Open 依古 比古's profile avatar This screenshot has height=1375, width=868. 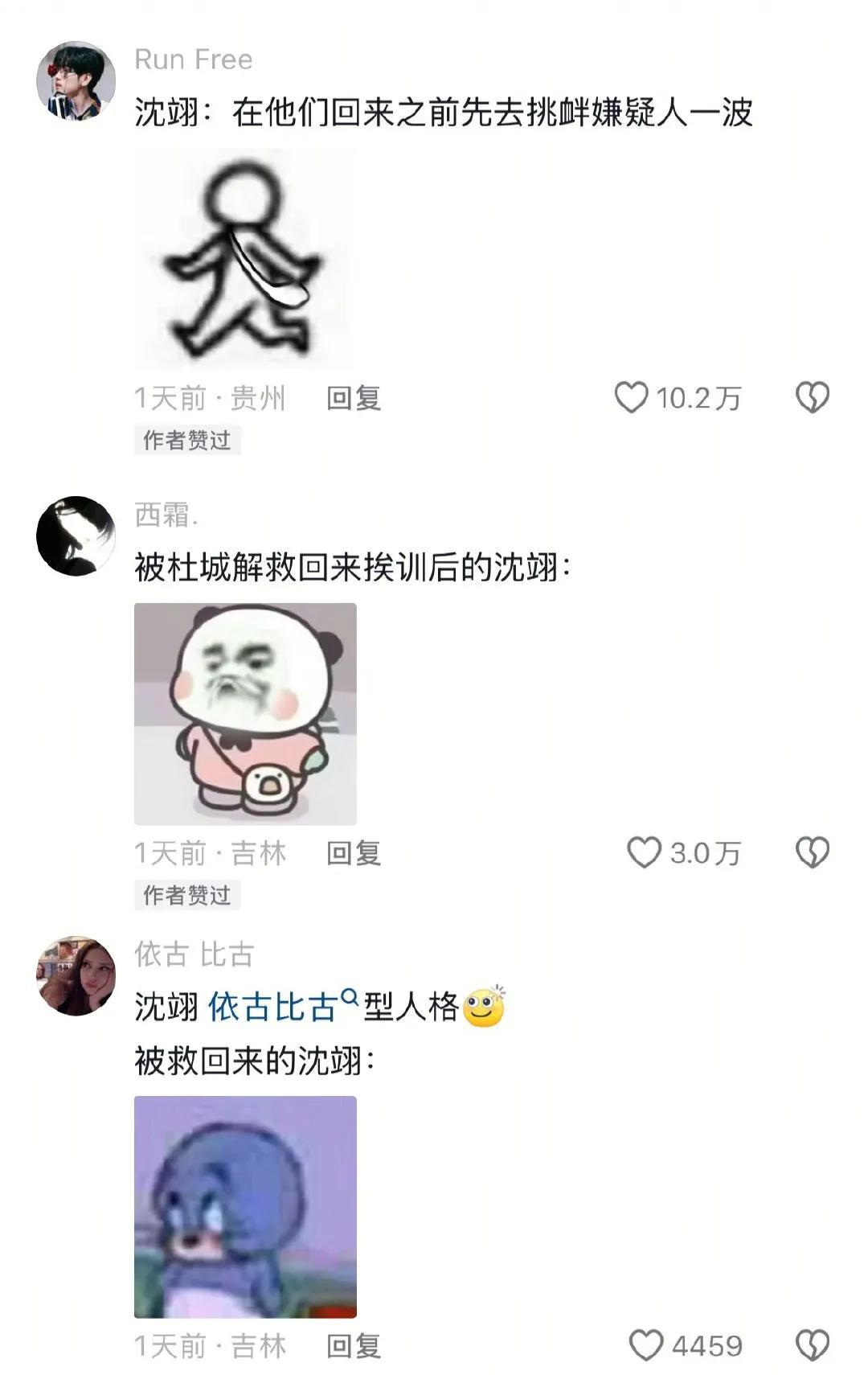[x=76, y=975]
